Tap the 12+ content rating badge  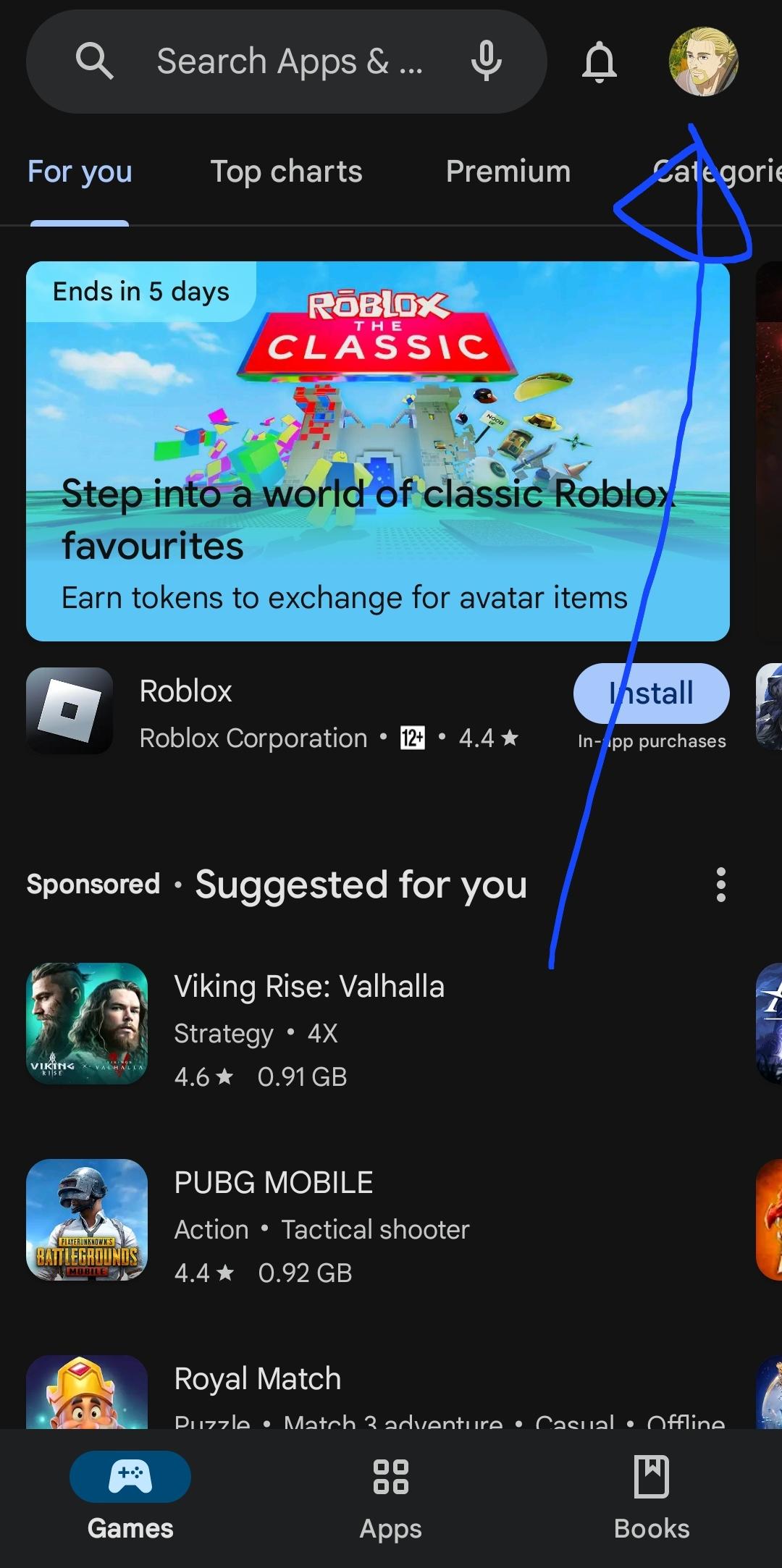tap(410, 738)
